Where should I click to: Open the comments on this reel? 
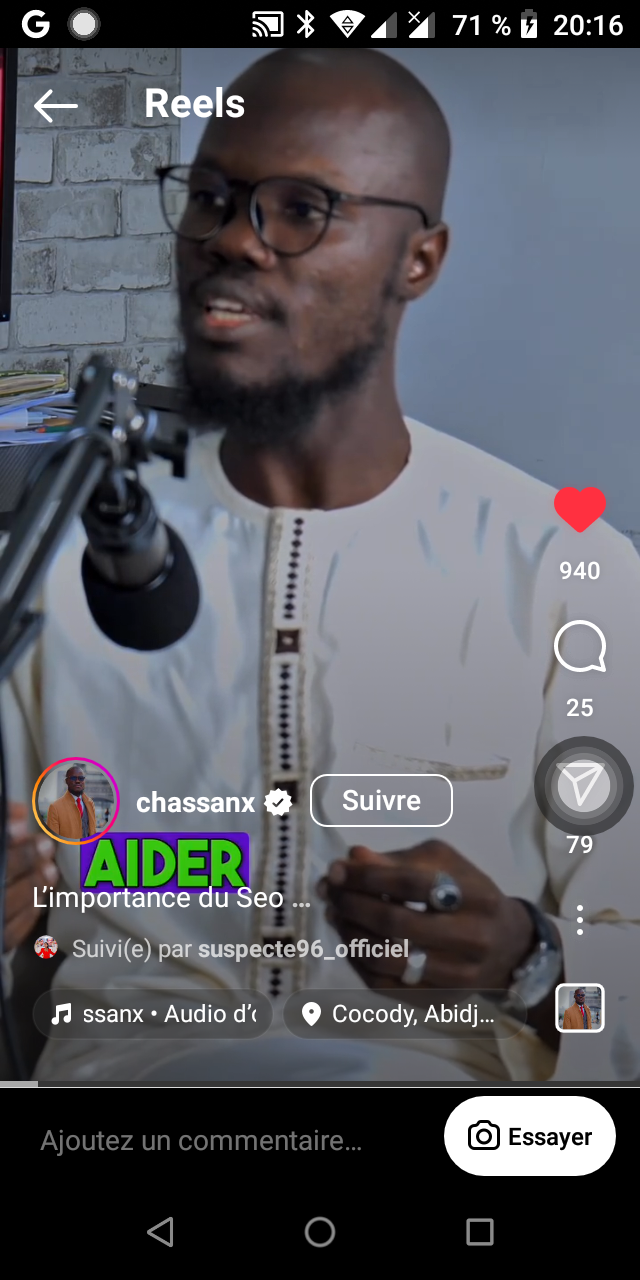tap(580, 648)
